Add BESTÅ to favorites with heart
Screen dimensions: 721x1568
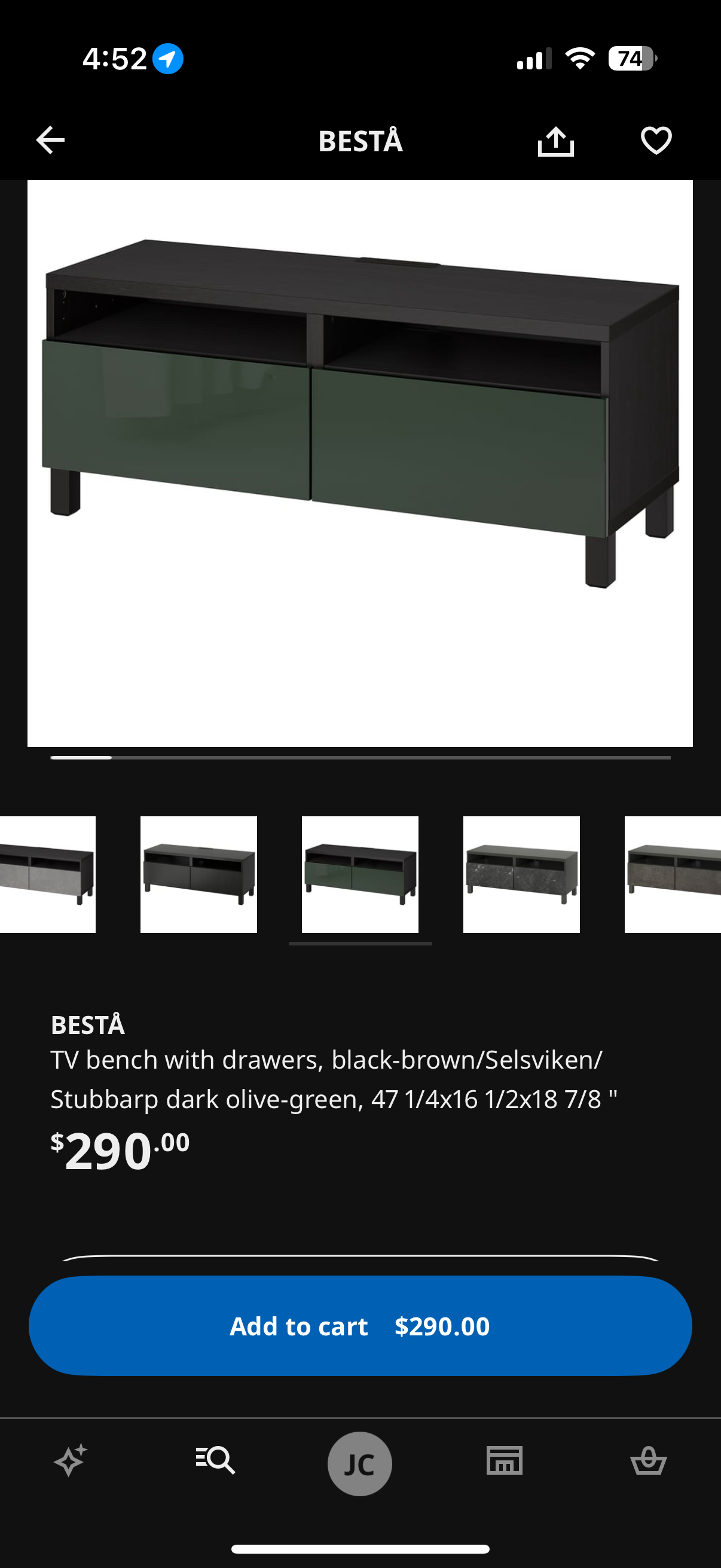tap(656, 141)
